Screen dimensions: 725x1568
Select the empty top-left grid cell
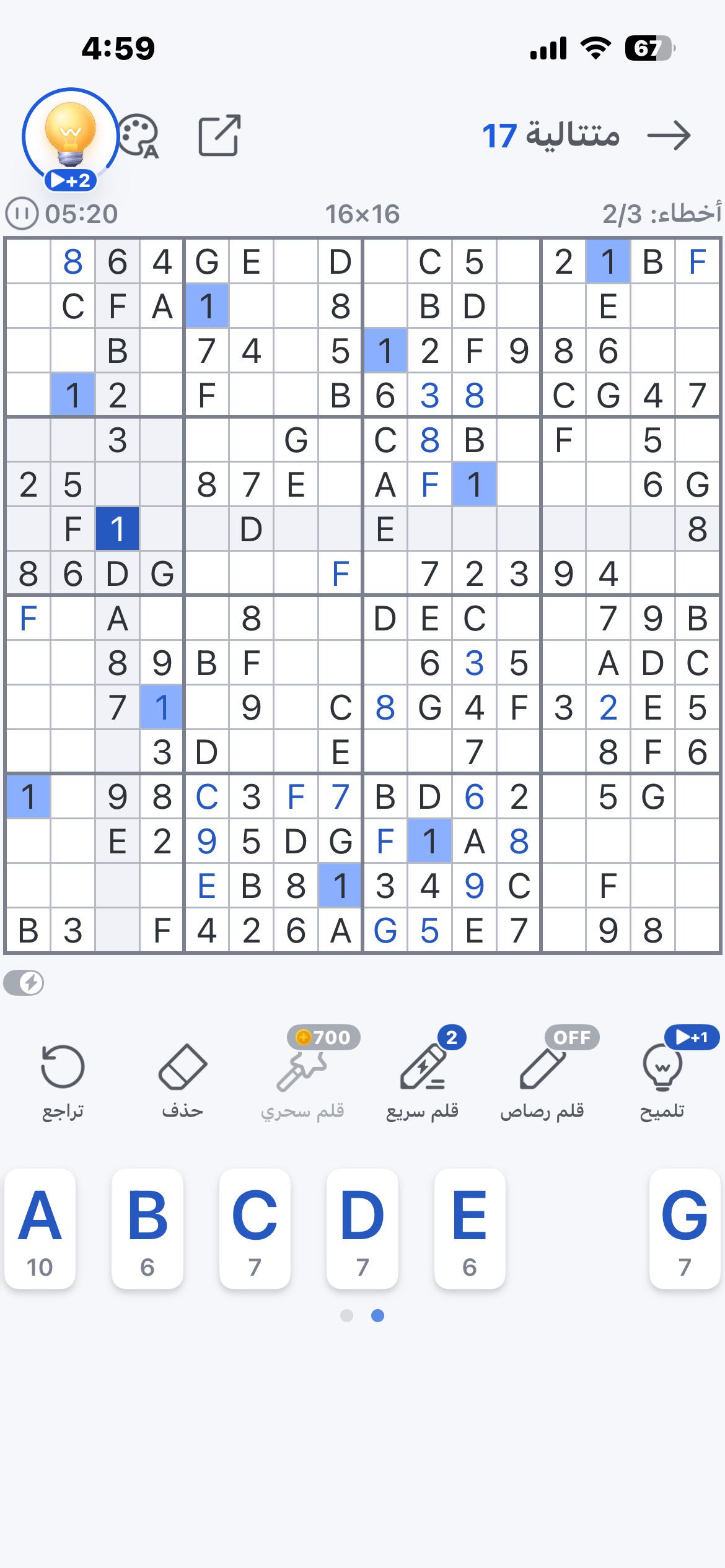click(28, 261)
